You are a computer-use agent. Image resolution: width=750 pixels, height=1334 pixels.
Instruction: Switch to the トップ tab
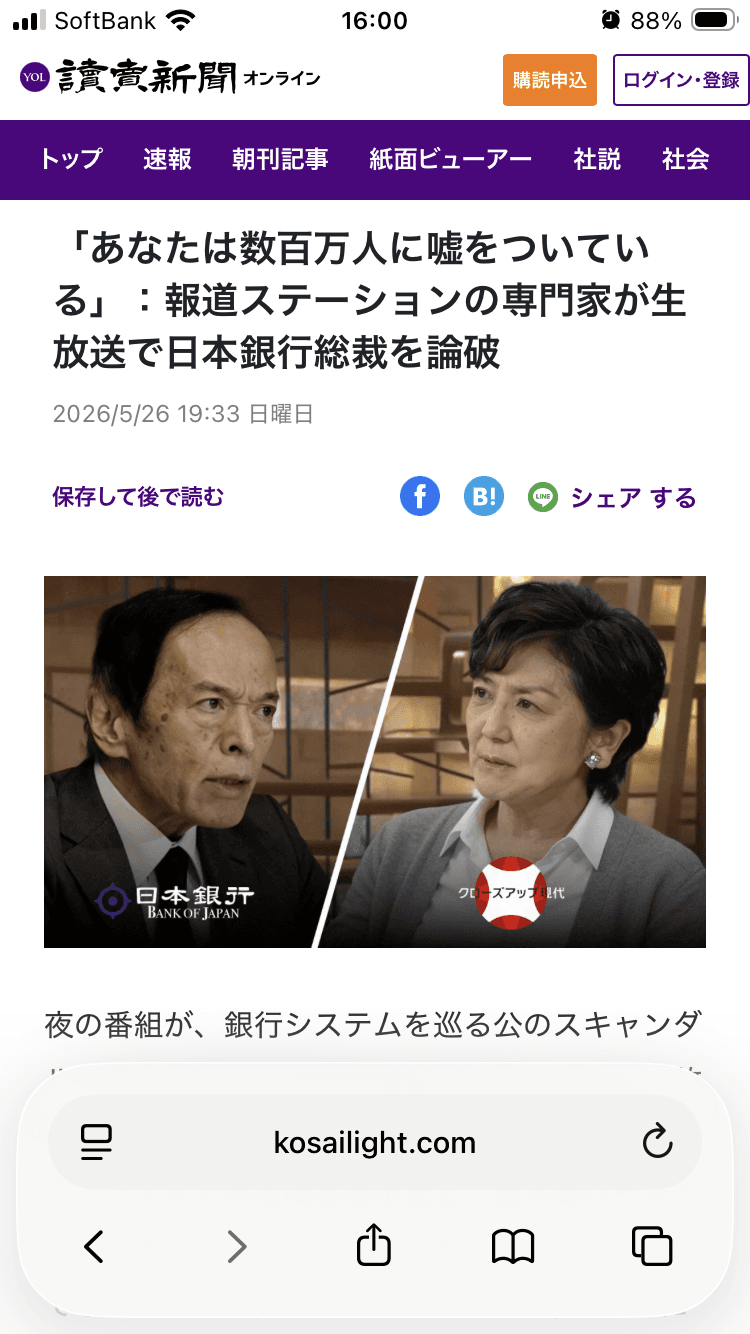pyautogui.click(x=71, y=159)
